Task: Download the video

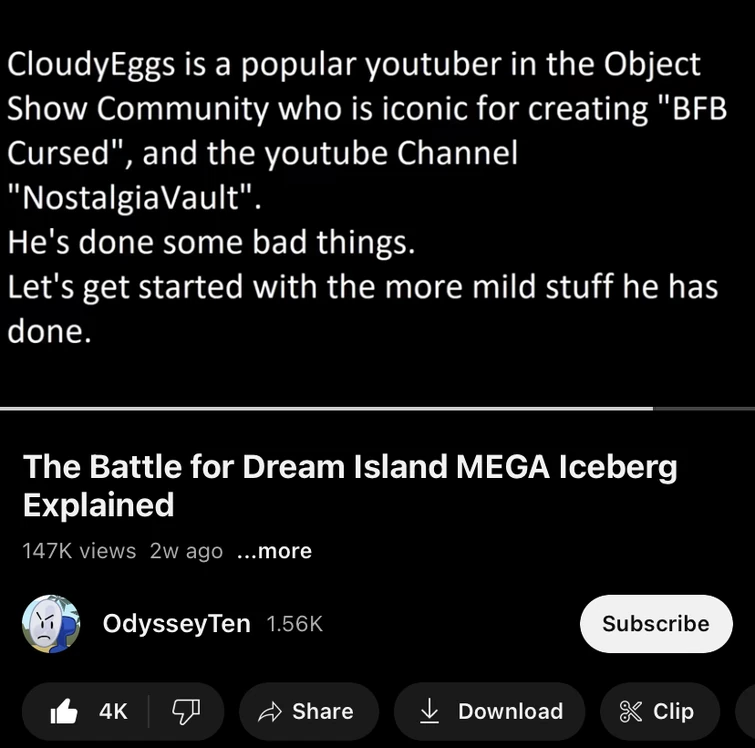Action: point(489,711)
